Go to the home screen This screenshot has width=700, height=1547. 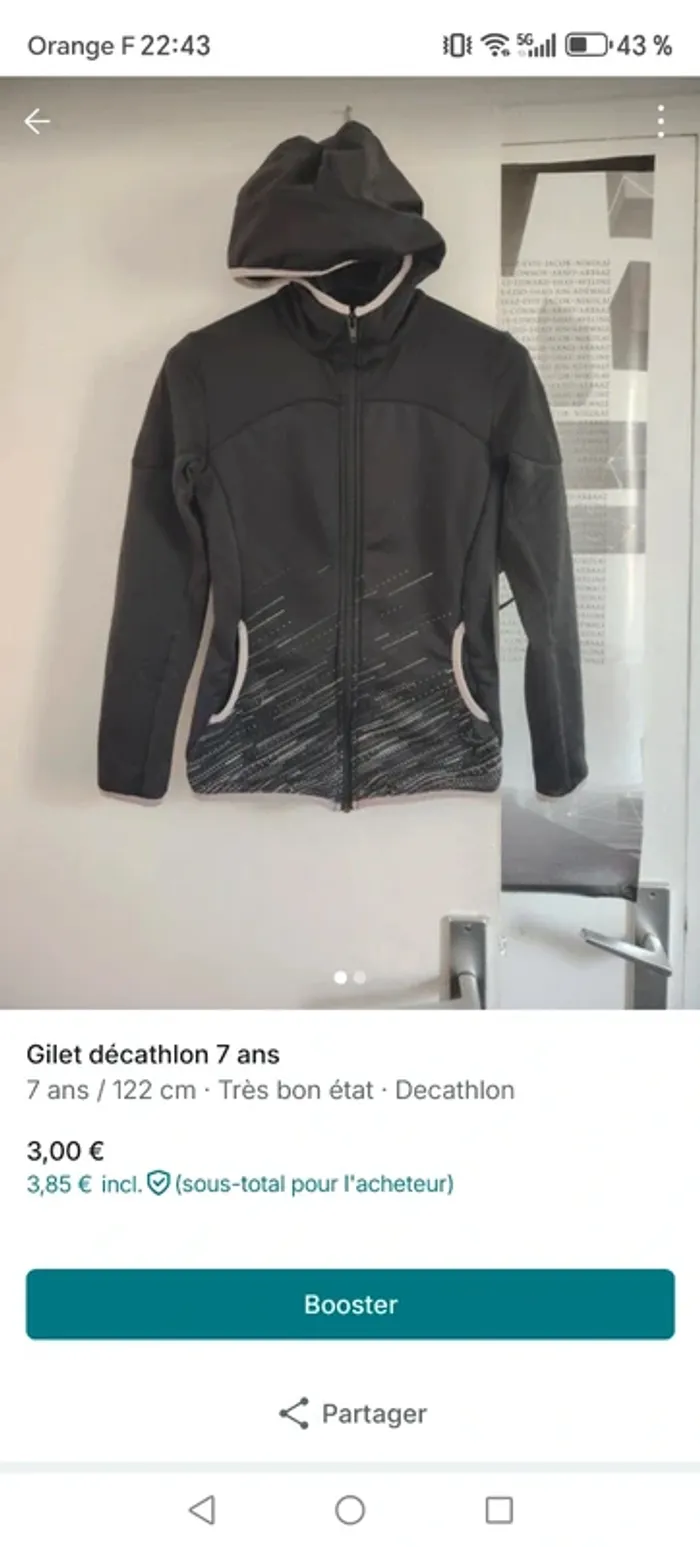tap(350, 1509)
